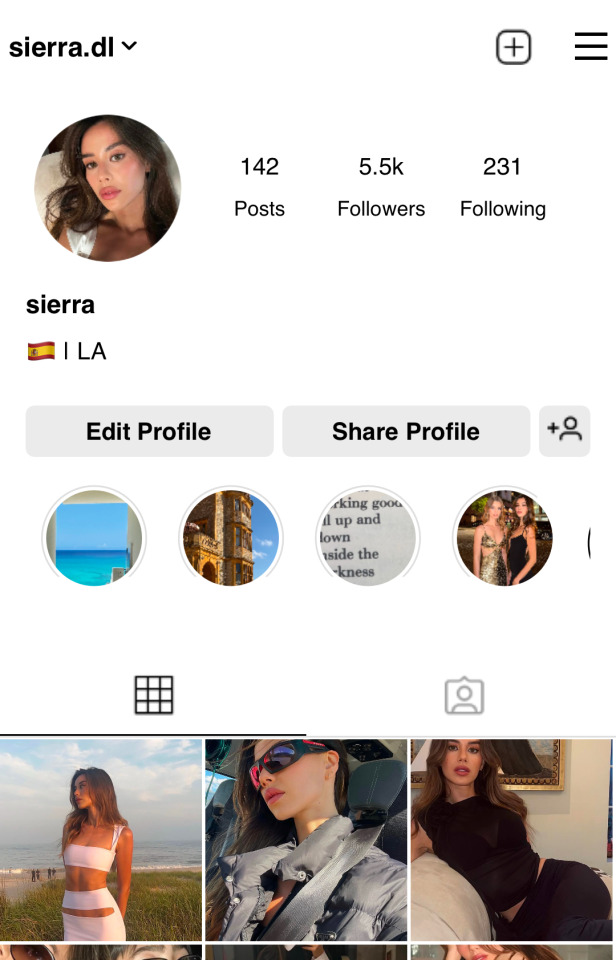Viewport: 616px width, 960px height.
Task: Switch to the tagged photos tab
Action: [463, 695]
